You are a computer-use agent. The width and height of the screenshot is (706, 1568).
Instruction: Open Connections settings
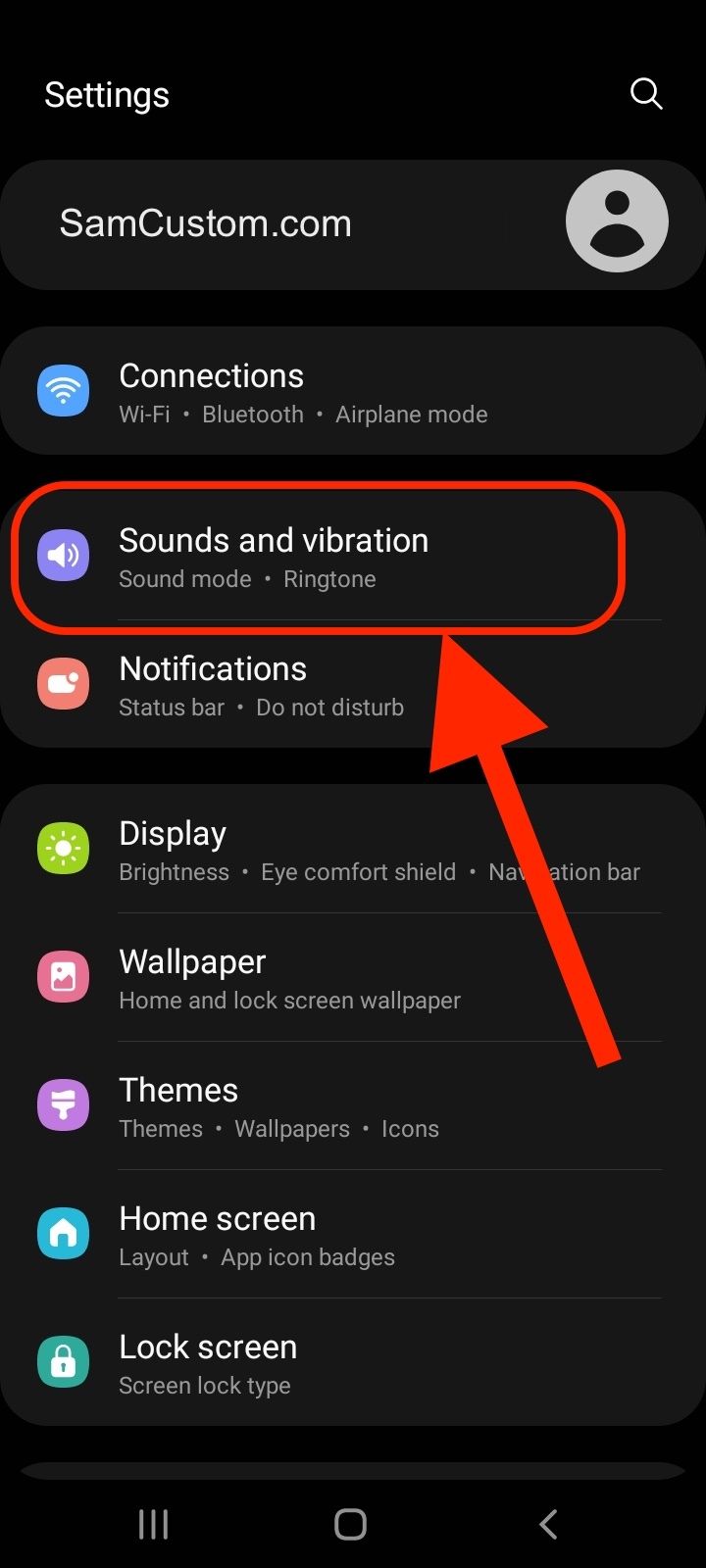pyautogui.click(x=353, y=391)
